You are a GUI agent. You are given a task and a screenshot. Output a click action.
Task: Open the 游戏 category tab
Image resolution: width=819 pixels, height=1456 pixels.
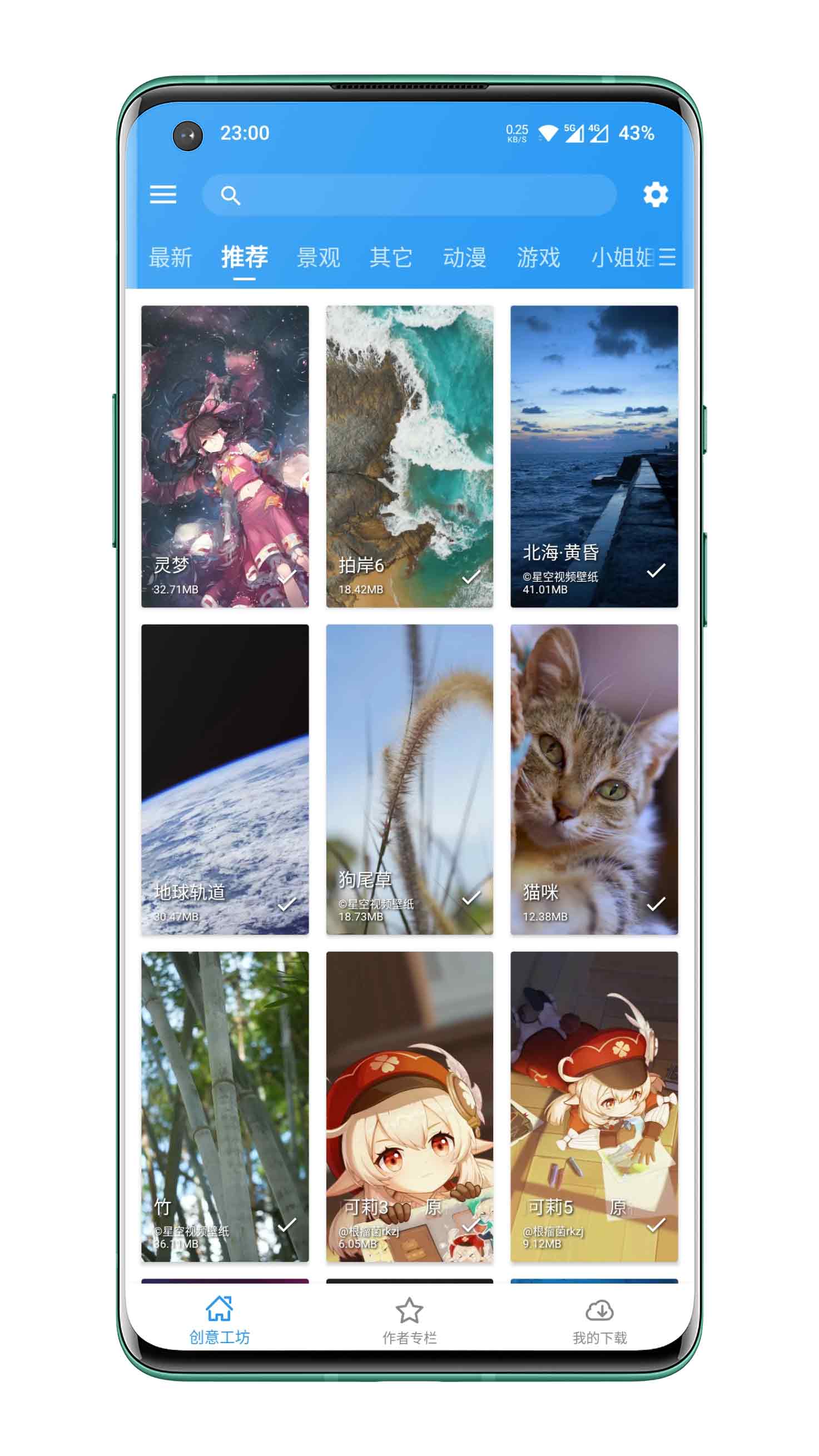[x=538, y=257]
